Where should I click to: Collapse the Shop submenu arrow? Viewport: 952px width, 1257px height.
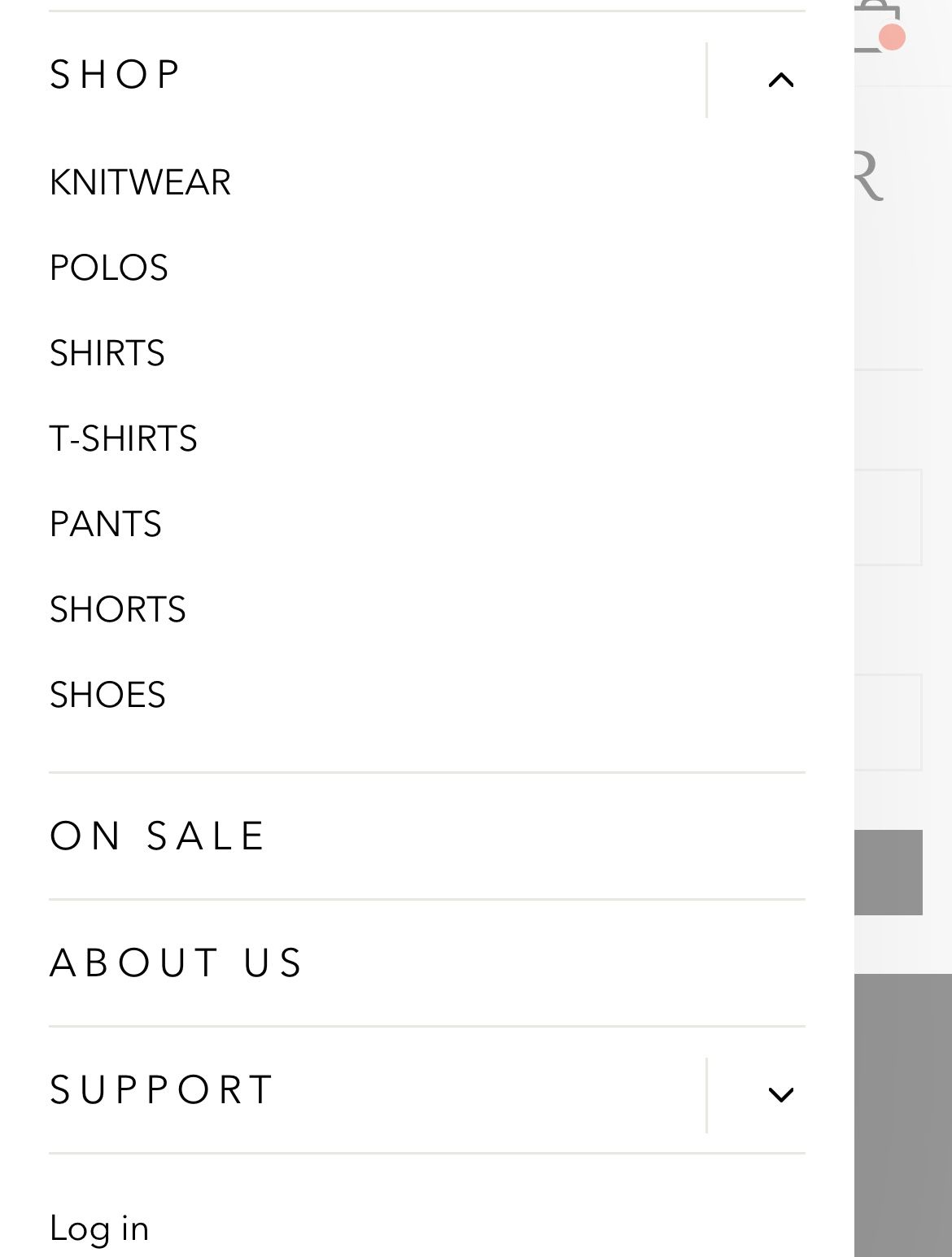pyautogui.click(x=780, y=80)
